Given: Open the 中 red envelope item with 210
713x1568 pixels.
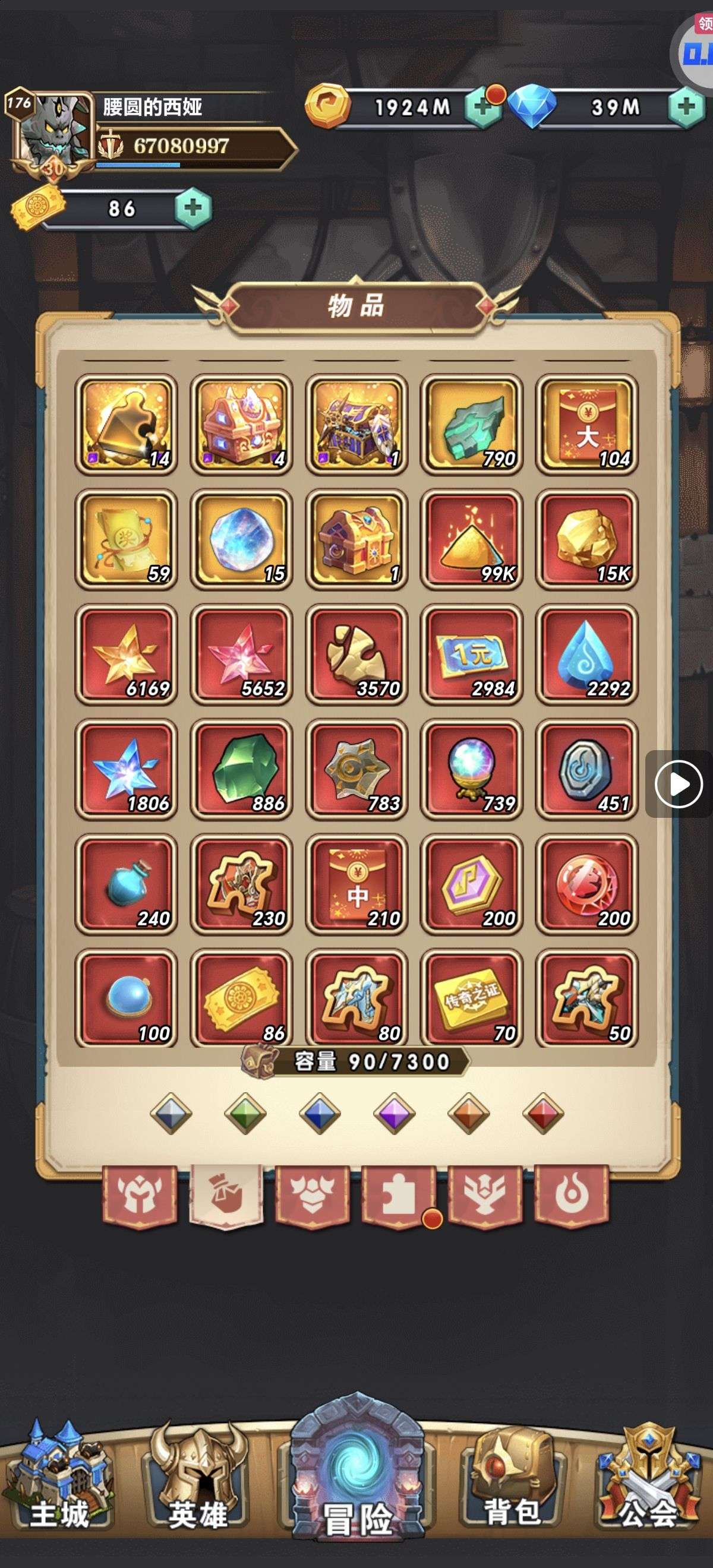Looking at the screenshot, I should point(356,884).
